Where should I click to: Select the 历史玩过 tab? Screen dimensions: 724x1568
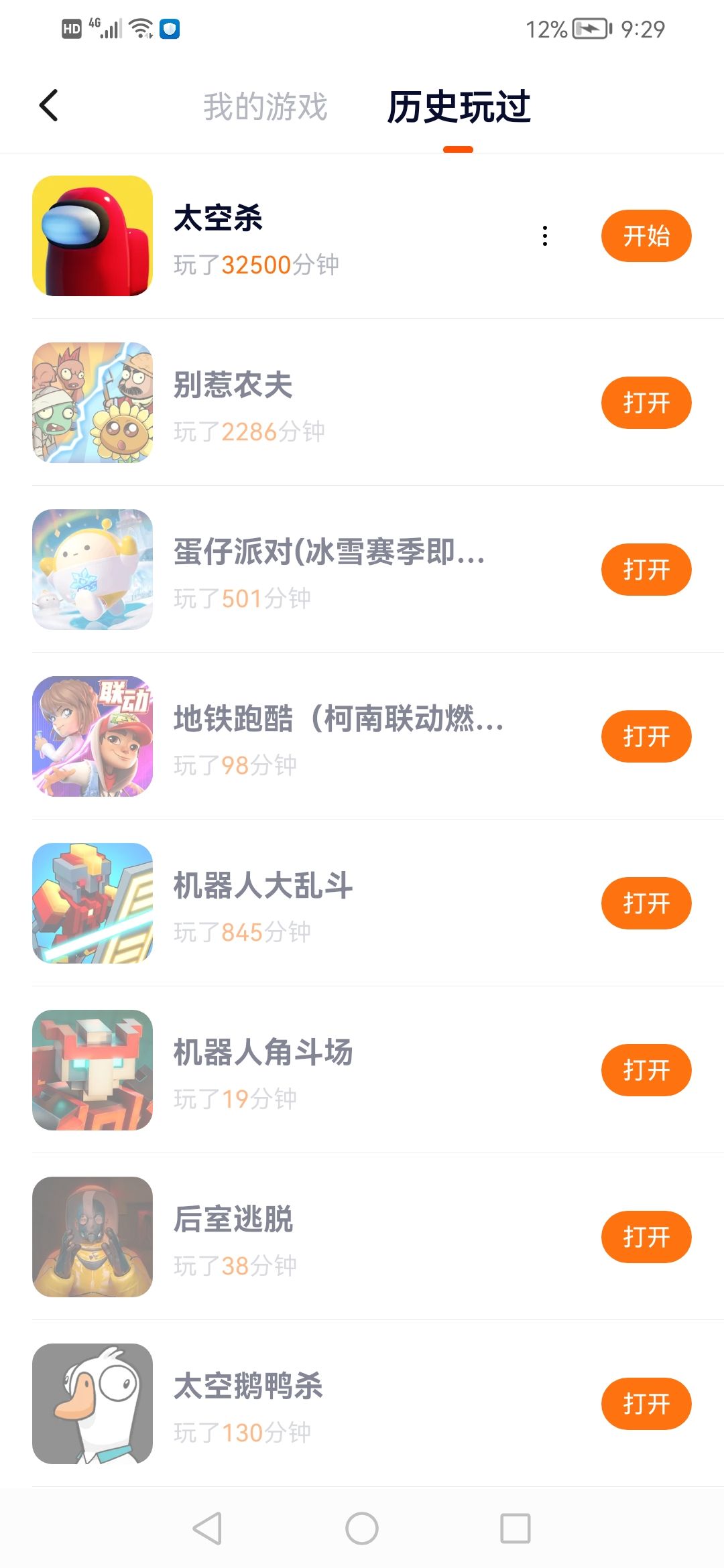[x=459, y=107]
